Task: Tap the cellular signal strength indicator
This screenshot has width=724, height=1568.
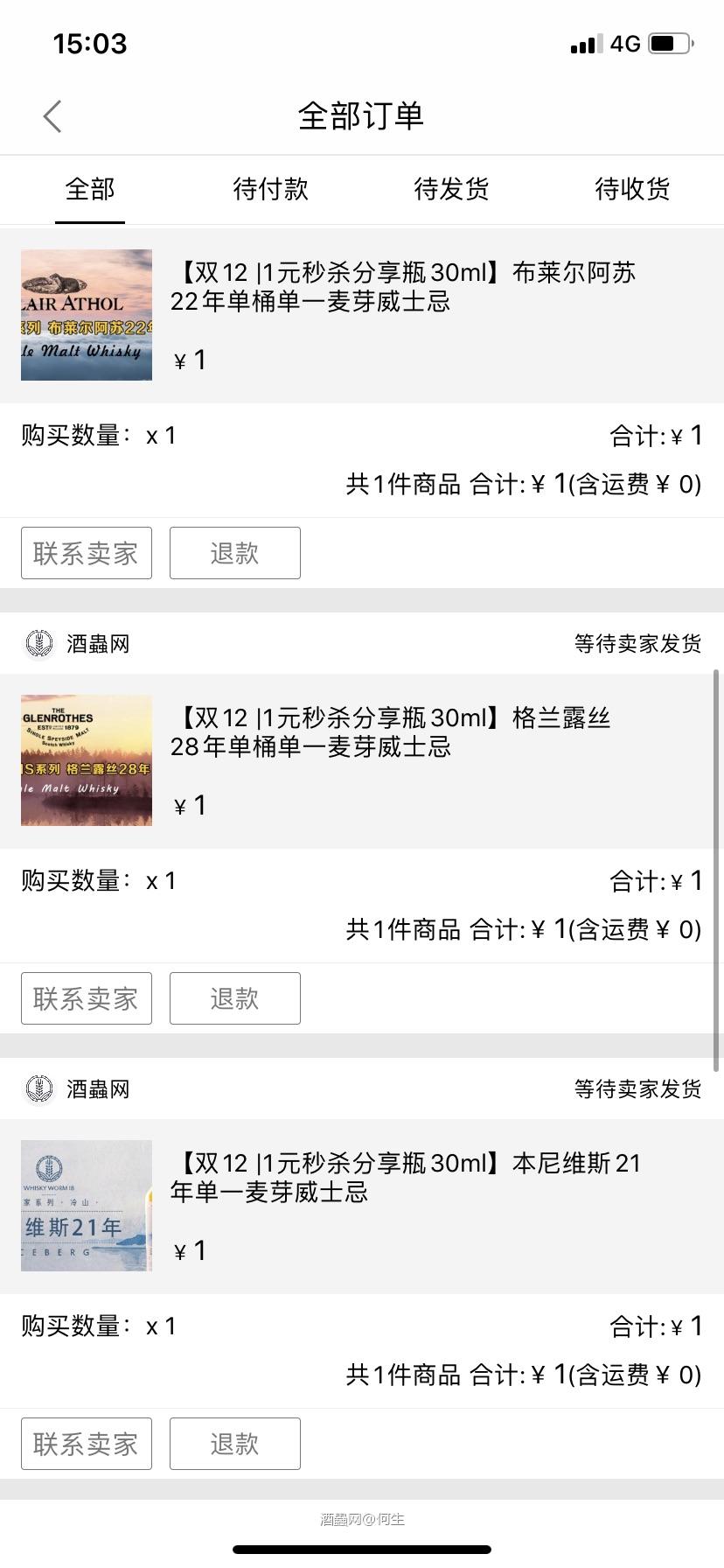Action: coord(584,43)
